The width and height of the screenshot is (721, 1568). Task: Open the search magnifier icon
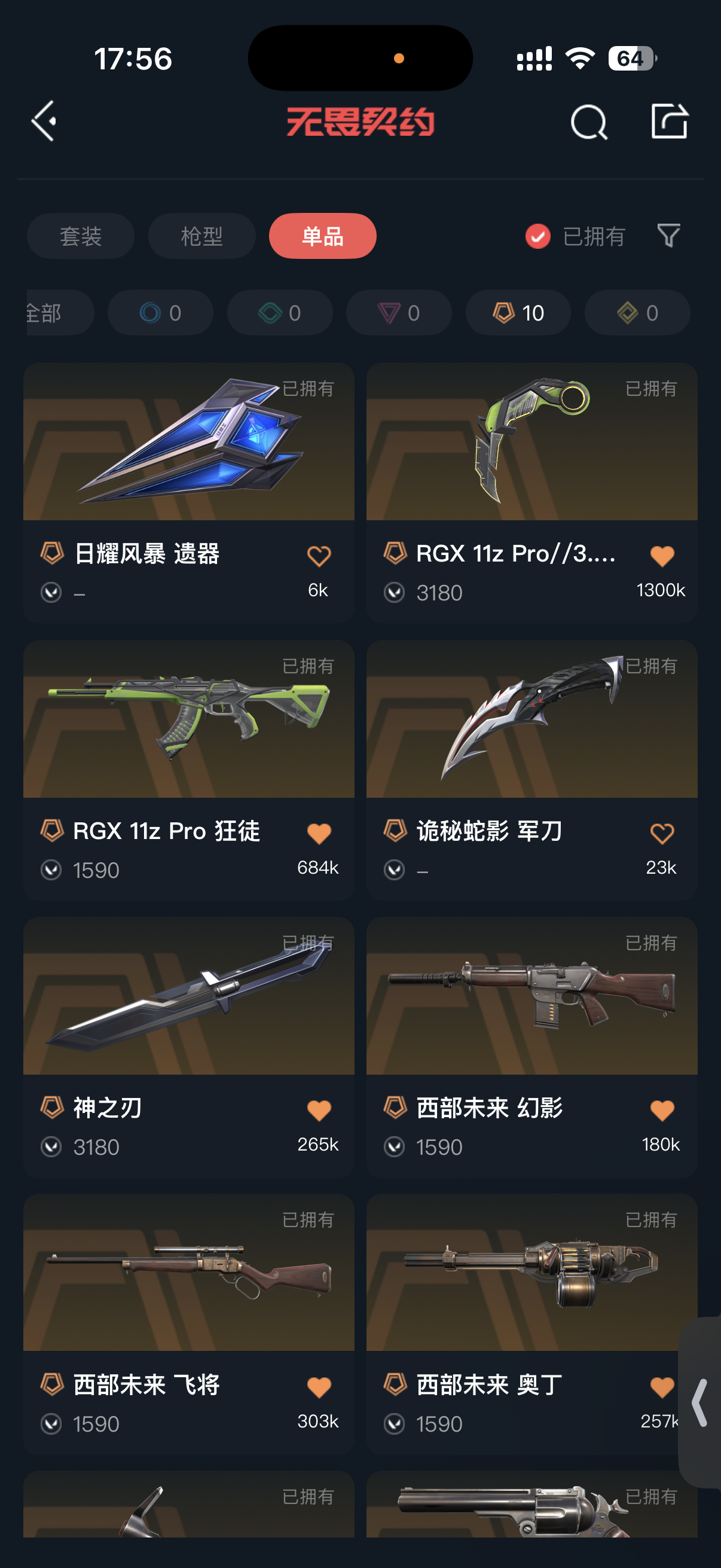click(588, 122)
